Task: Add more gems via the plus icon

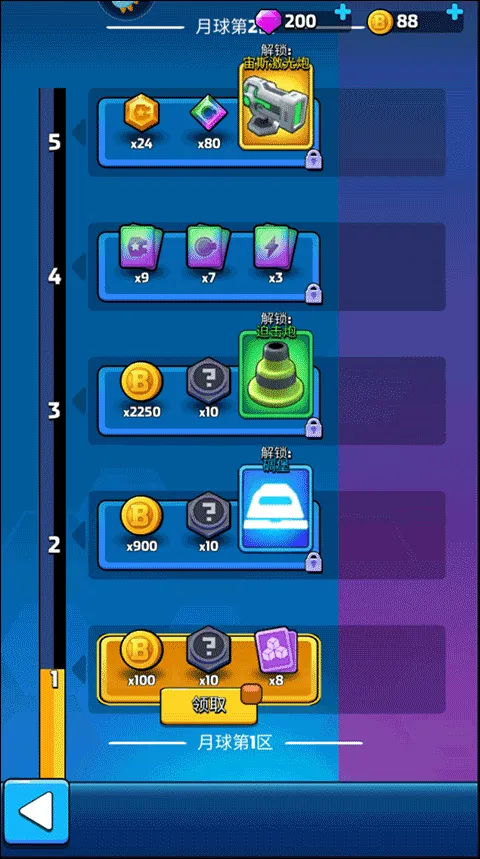Action: [342, 12]
